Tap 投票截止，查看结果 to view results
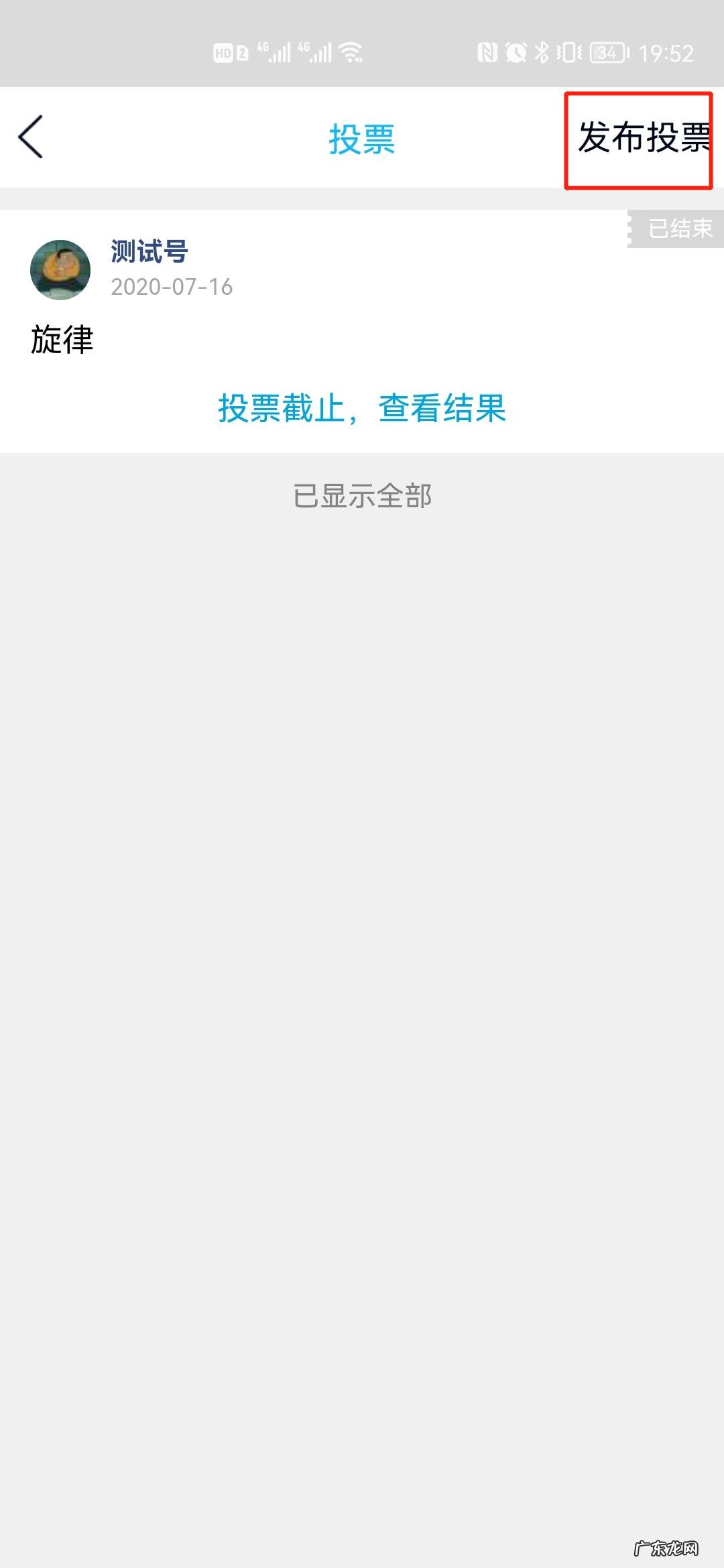 point(362,410)
